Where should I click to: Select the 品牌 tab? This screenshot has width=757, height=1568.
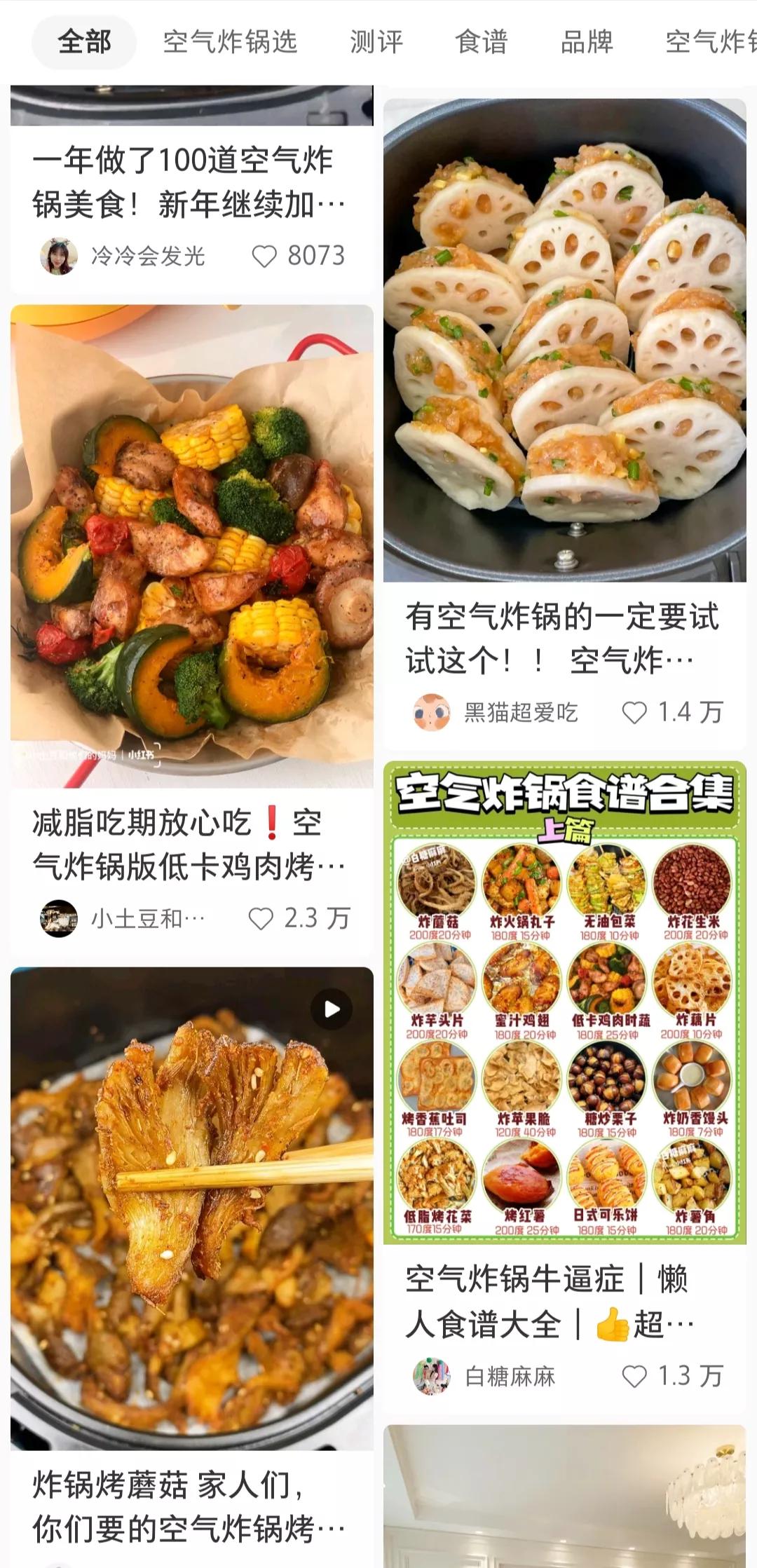pyautogui.click(x=587, y=42)
